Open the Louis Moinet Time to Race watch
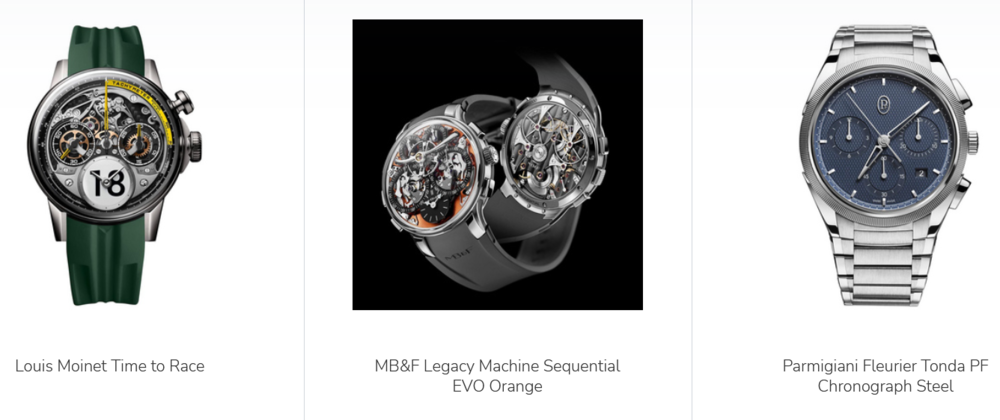1000x420 pixels. [110, 366]
